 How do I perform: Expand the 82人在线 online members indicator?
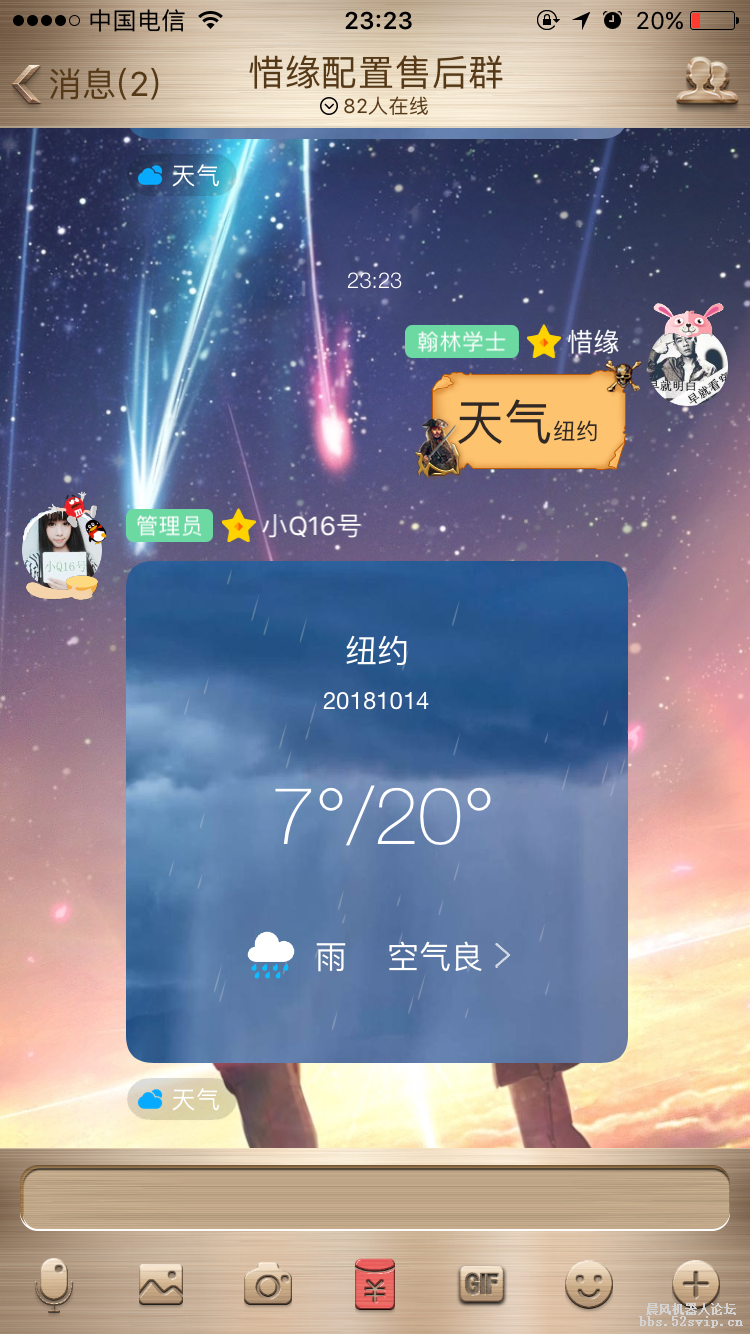coord(374,106)
